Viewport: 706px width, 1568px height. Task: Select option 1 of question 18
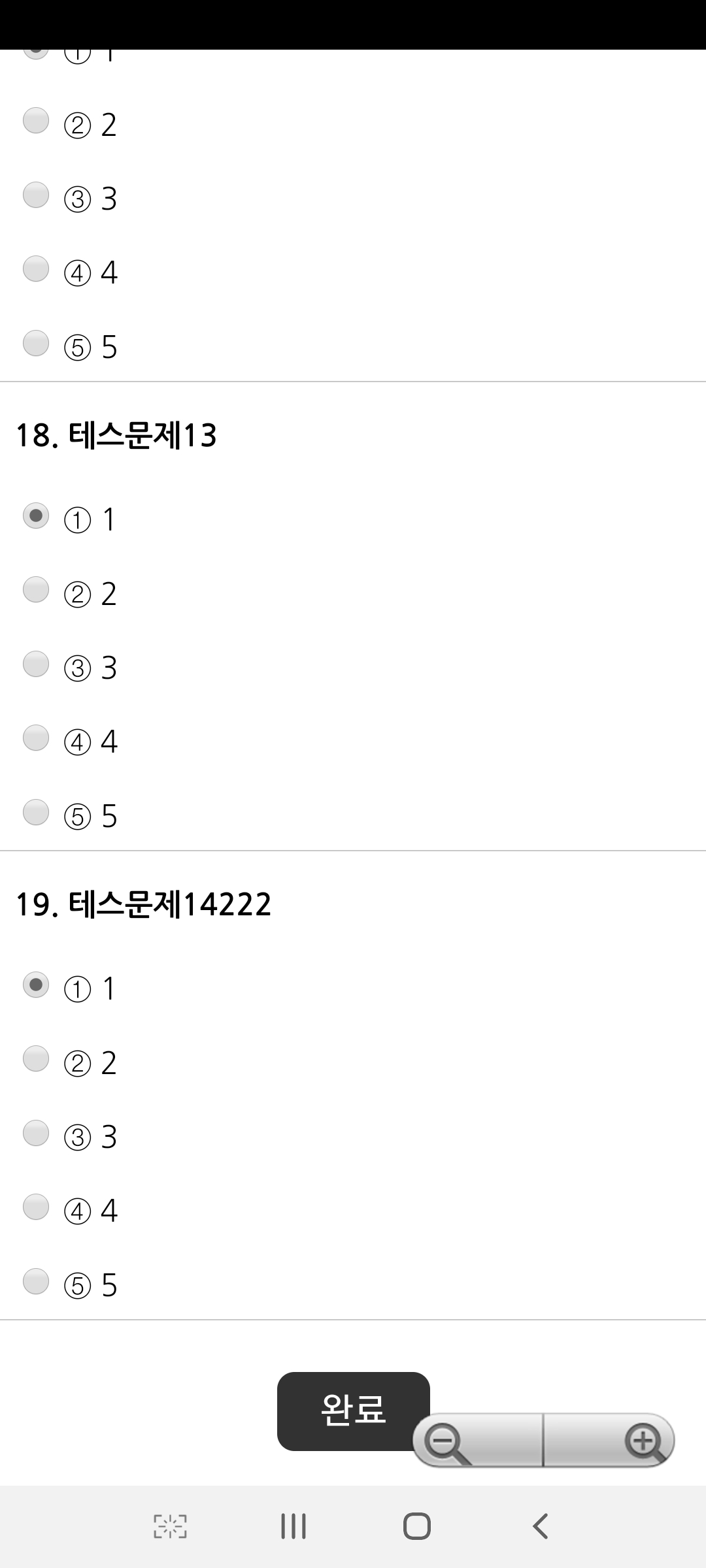point(36,515)
